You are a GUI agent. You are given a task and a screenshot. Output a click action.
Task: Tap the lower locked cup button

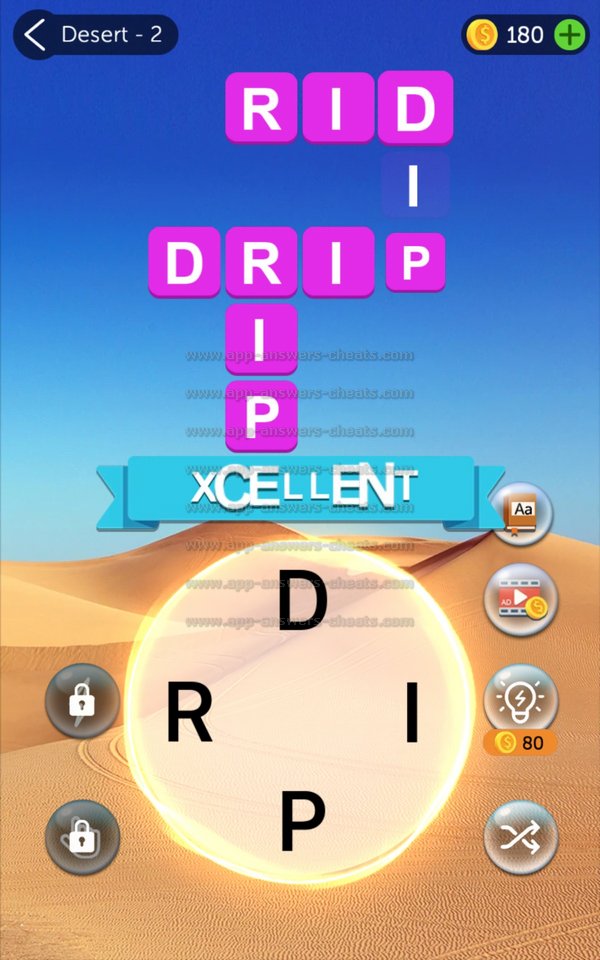point(82,837)
